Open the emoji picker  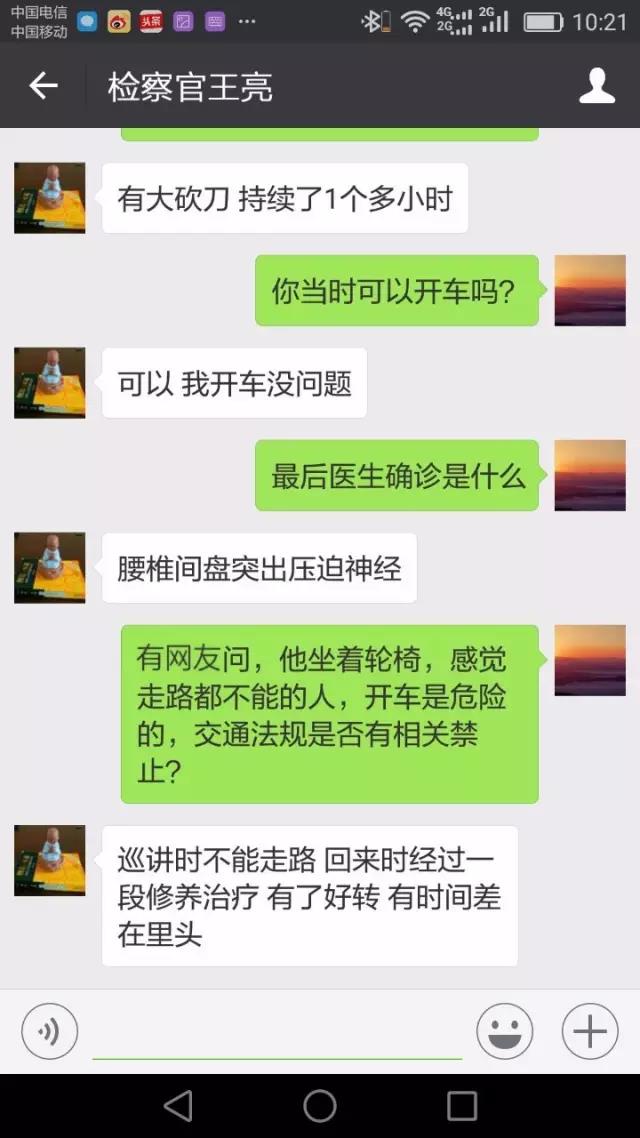click(504, 1030)
